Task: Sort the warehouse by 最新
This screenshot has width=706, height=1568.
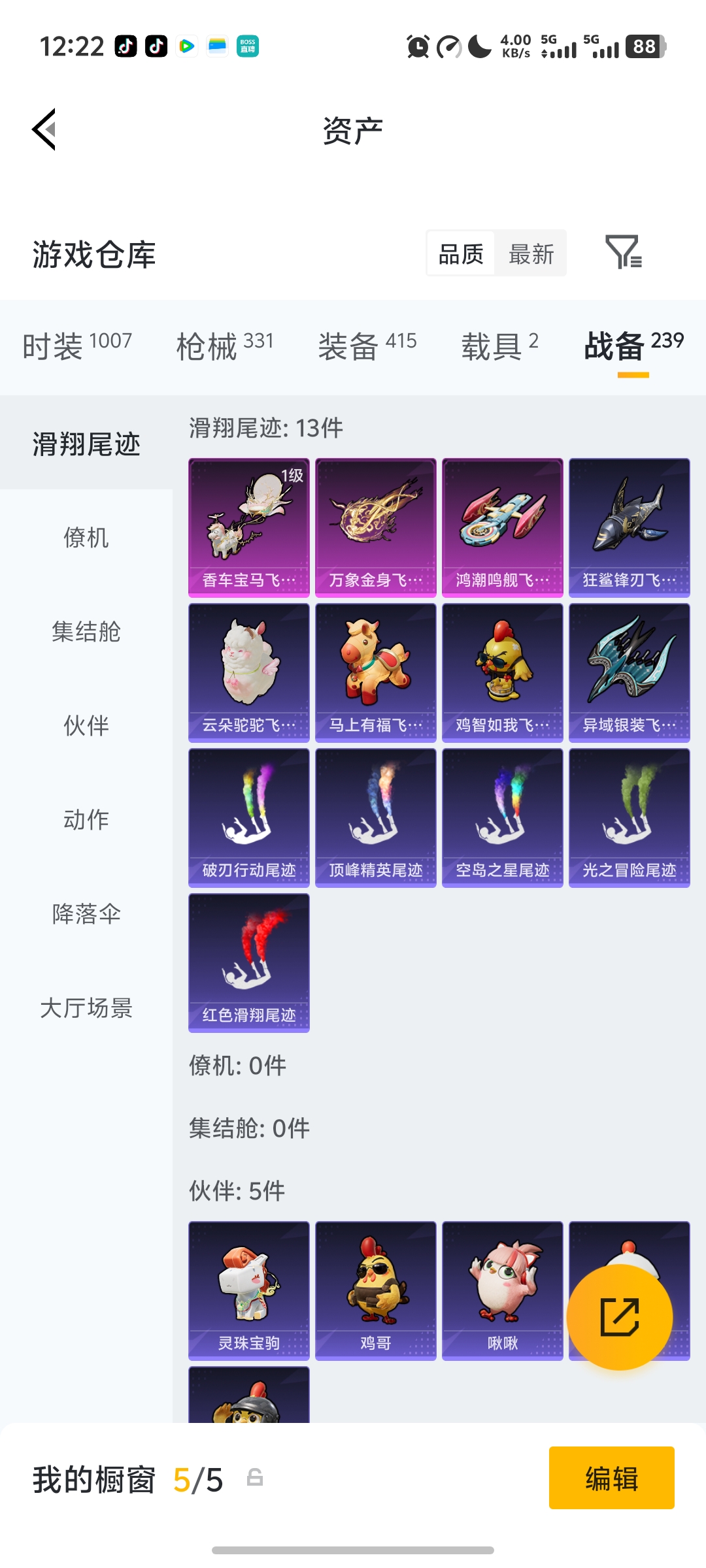Action: click(x=531, y=254)
